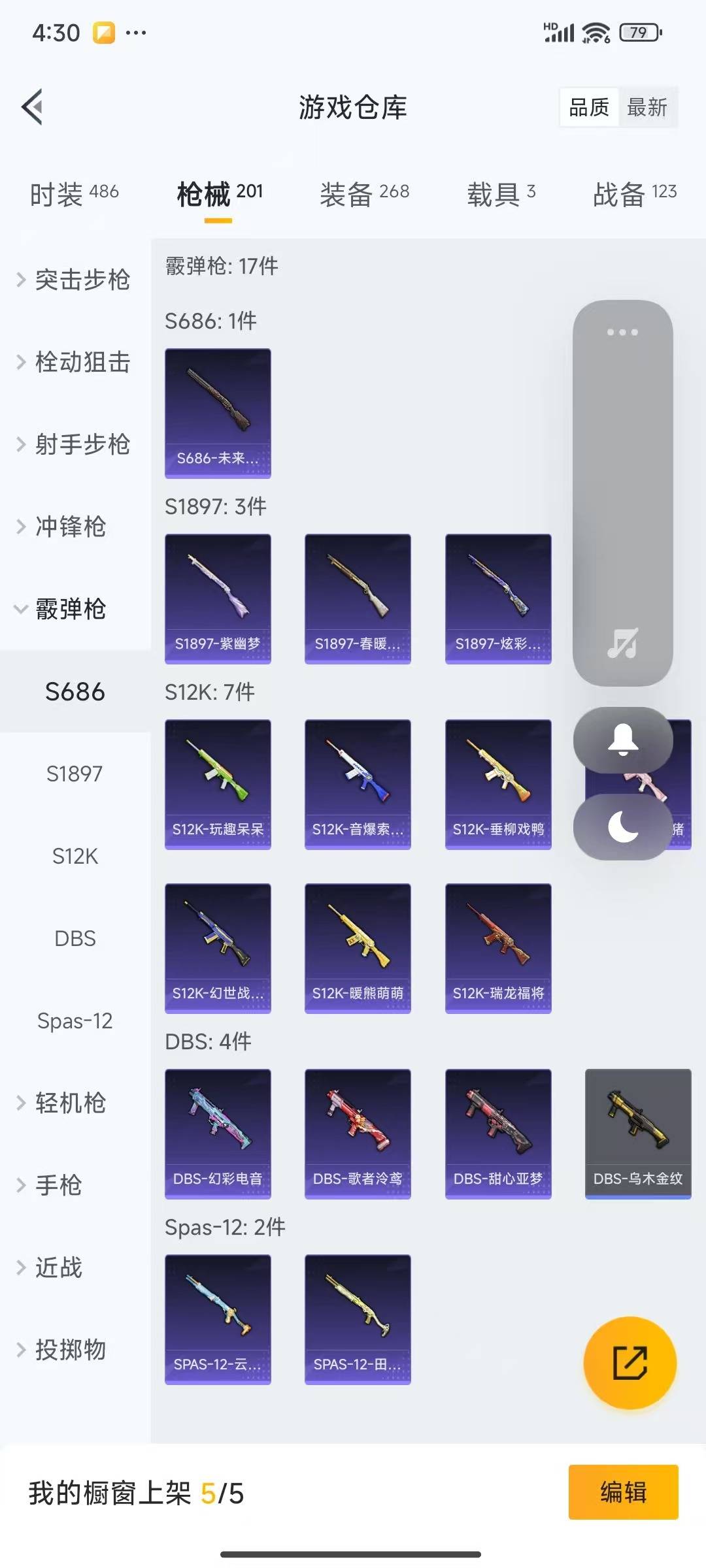Open the S12K-玩趣呆呆 skin tile
The height and width of the screenshot is (1568, 706).
[218, 784]
